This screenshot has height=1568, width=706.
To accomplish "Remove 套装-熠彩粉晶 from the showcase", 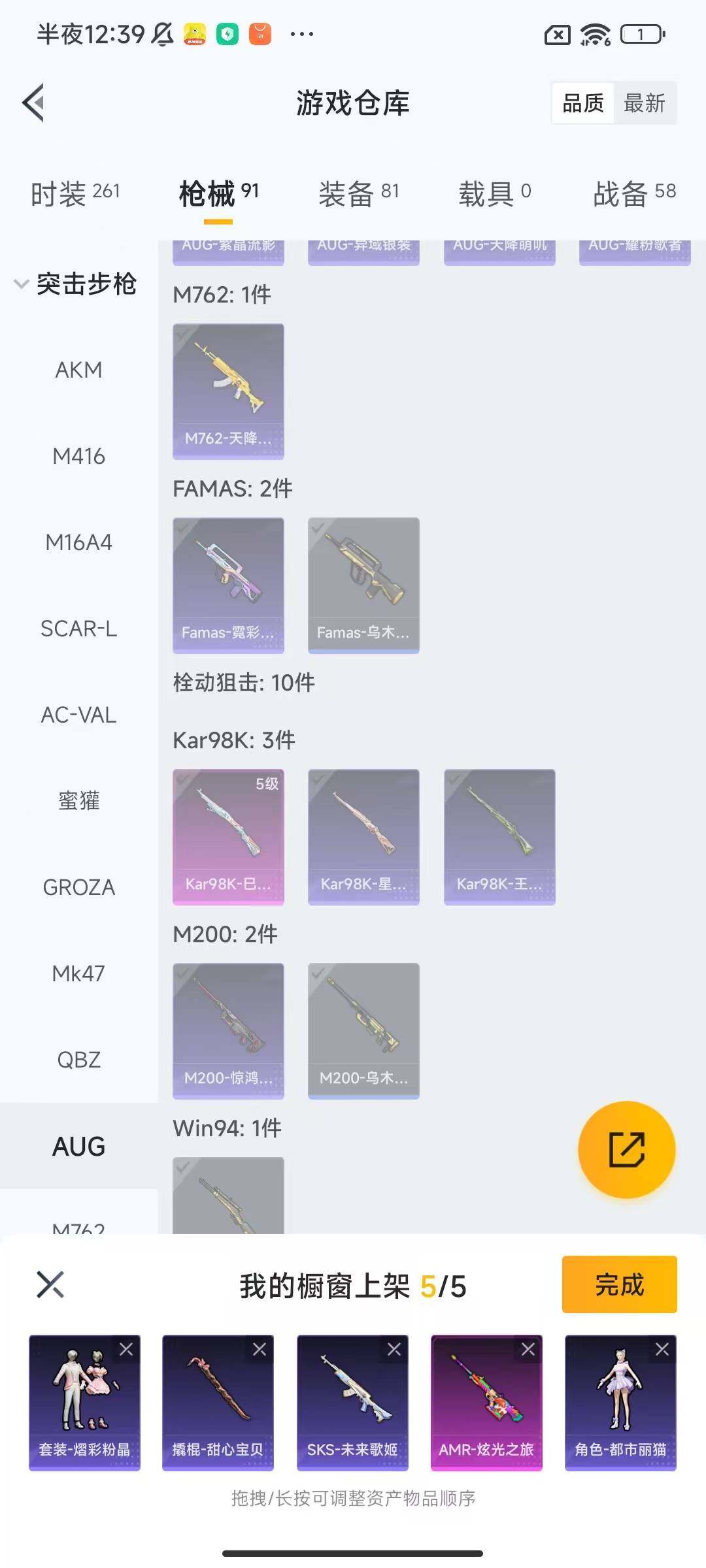I will [x=126, y=1349].
